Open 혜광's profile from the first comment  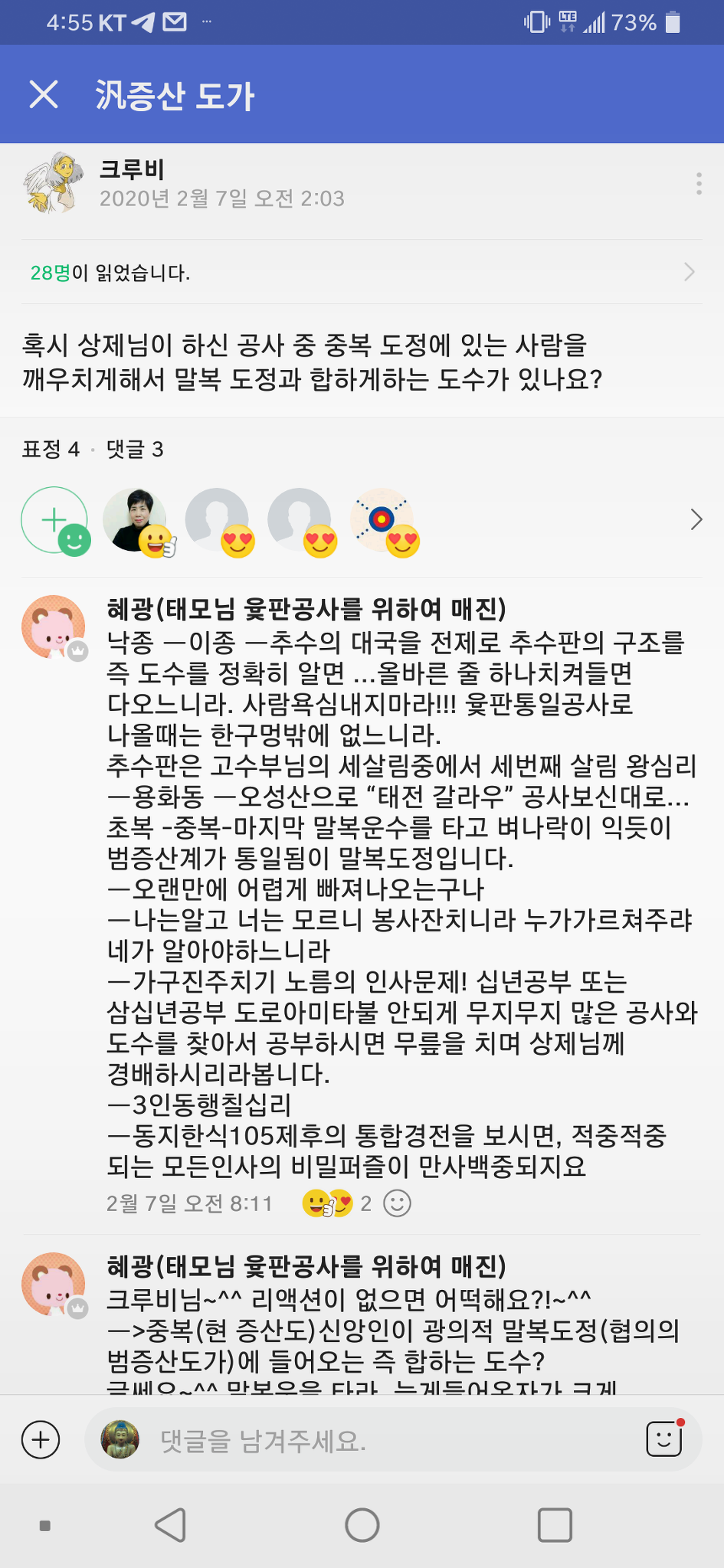[x=53, y=627]
